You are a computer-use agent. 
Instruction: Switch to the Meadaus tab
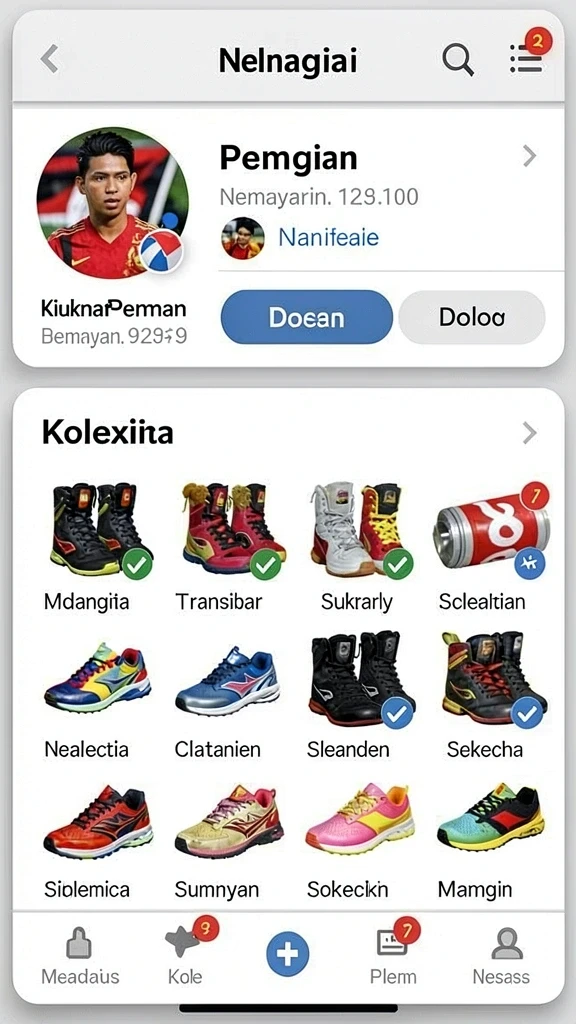pyautogui.click(x=80, y=957)
